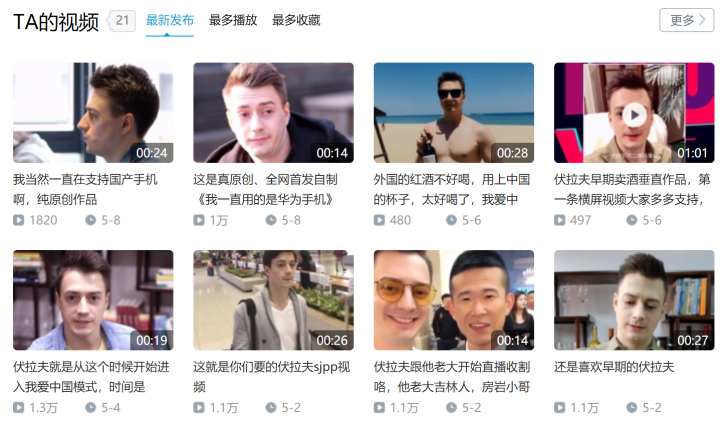Open video 我当然一直在支持国产手机
This screenshot has height=426, width=720.
coord(92,113)
